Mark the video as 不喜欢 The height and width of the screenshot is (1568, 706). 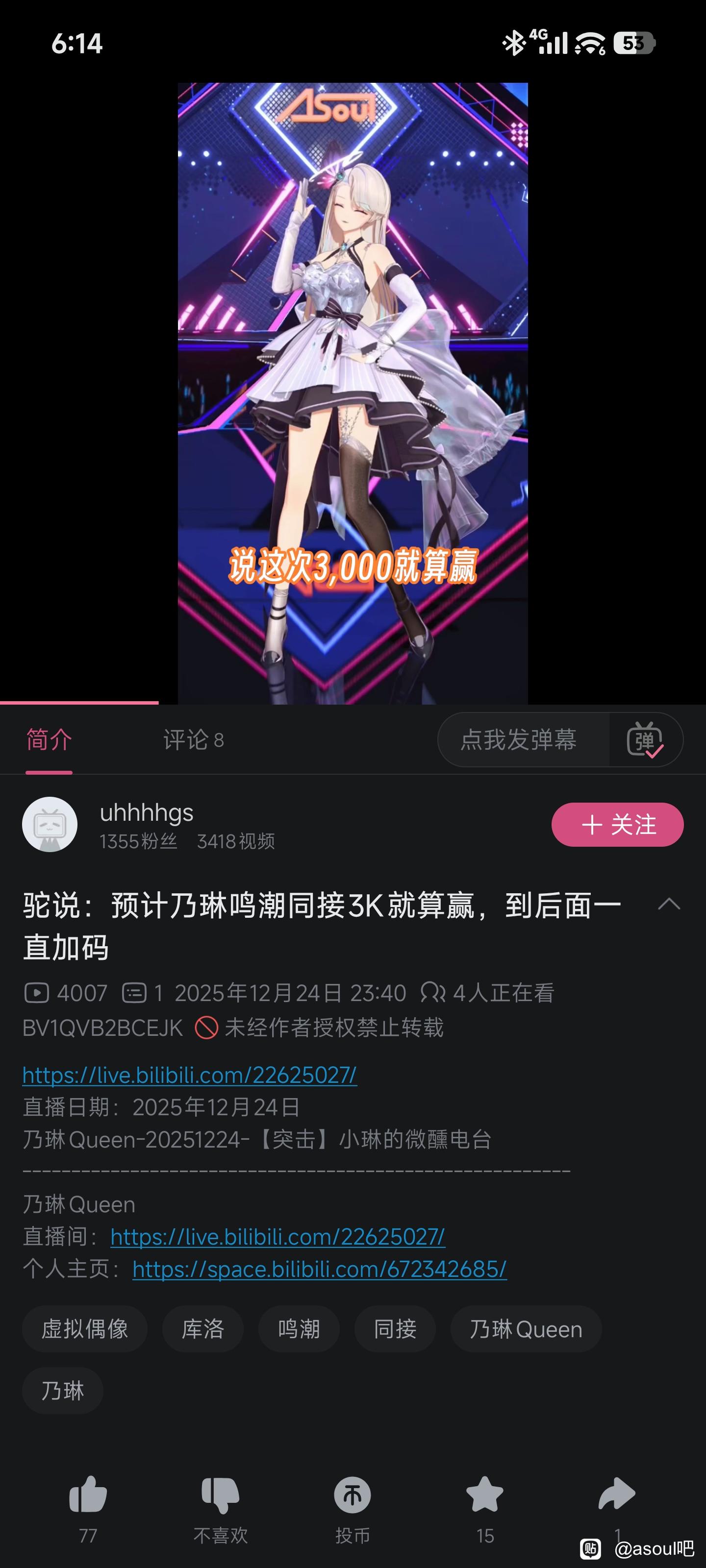coord(221,1495)
